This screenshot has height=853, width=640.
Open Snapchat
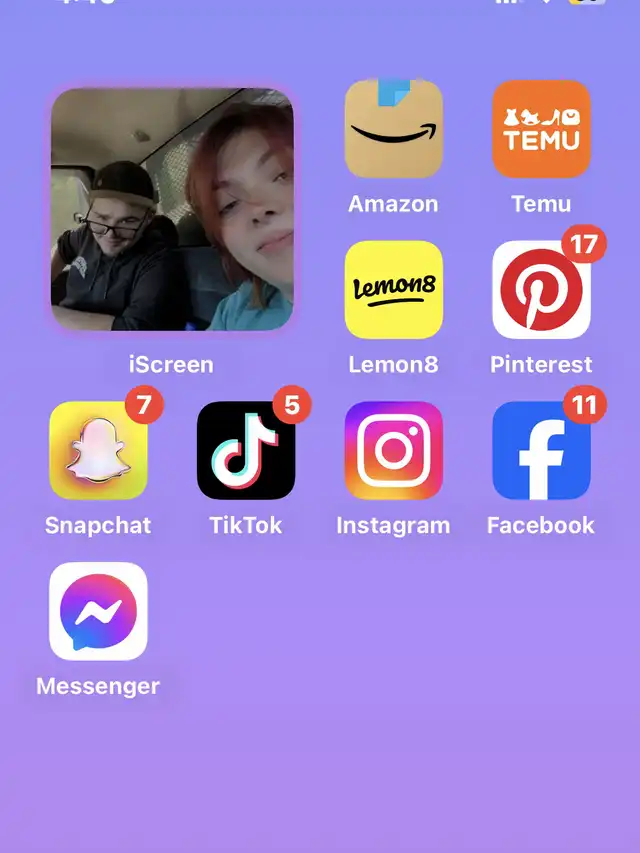click(x=98, y=450)
